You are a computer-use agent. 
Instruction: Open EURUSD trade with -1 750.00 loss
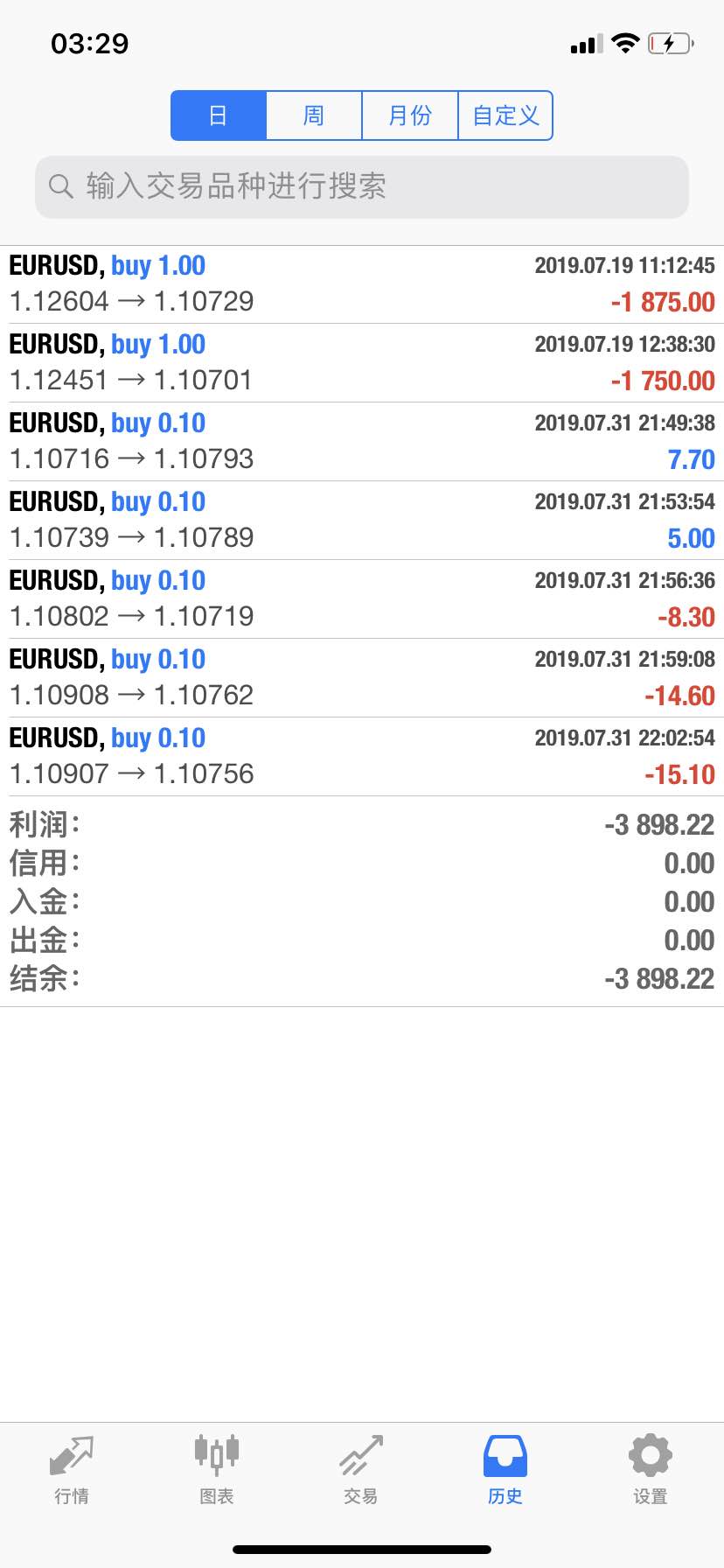362,363
